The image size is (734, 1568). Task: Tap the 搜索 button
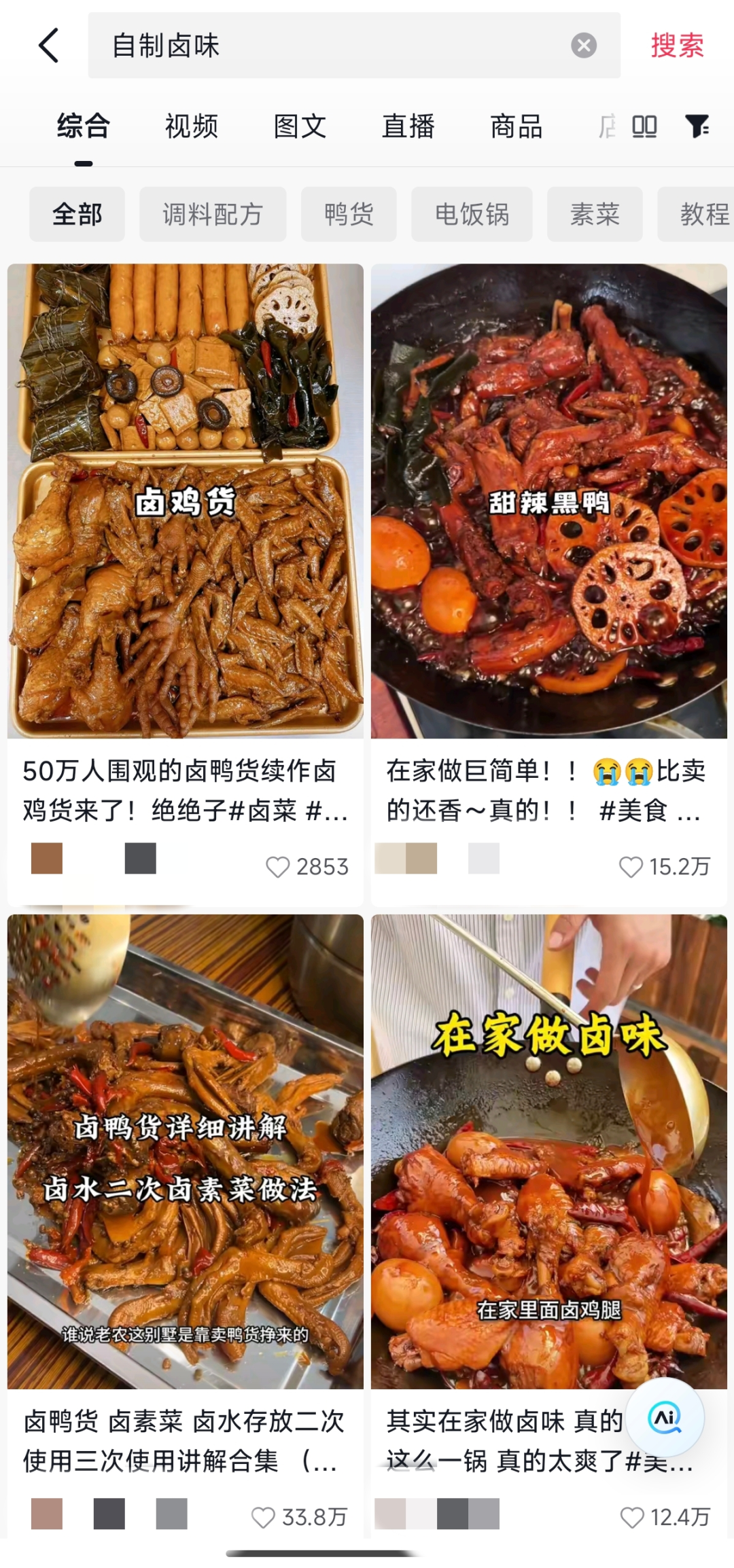tap(677, 46)
